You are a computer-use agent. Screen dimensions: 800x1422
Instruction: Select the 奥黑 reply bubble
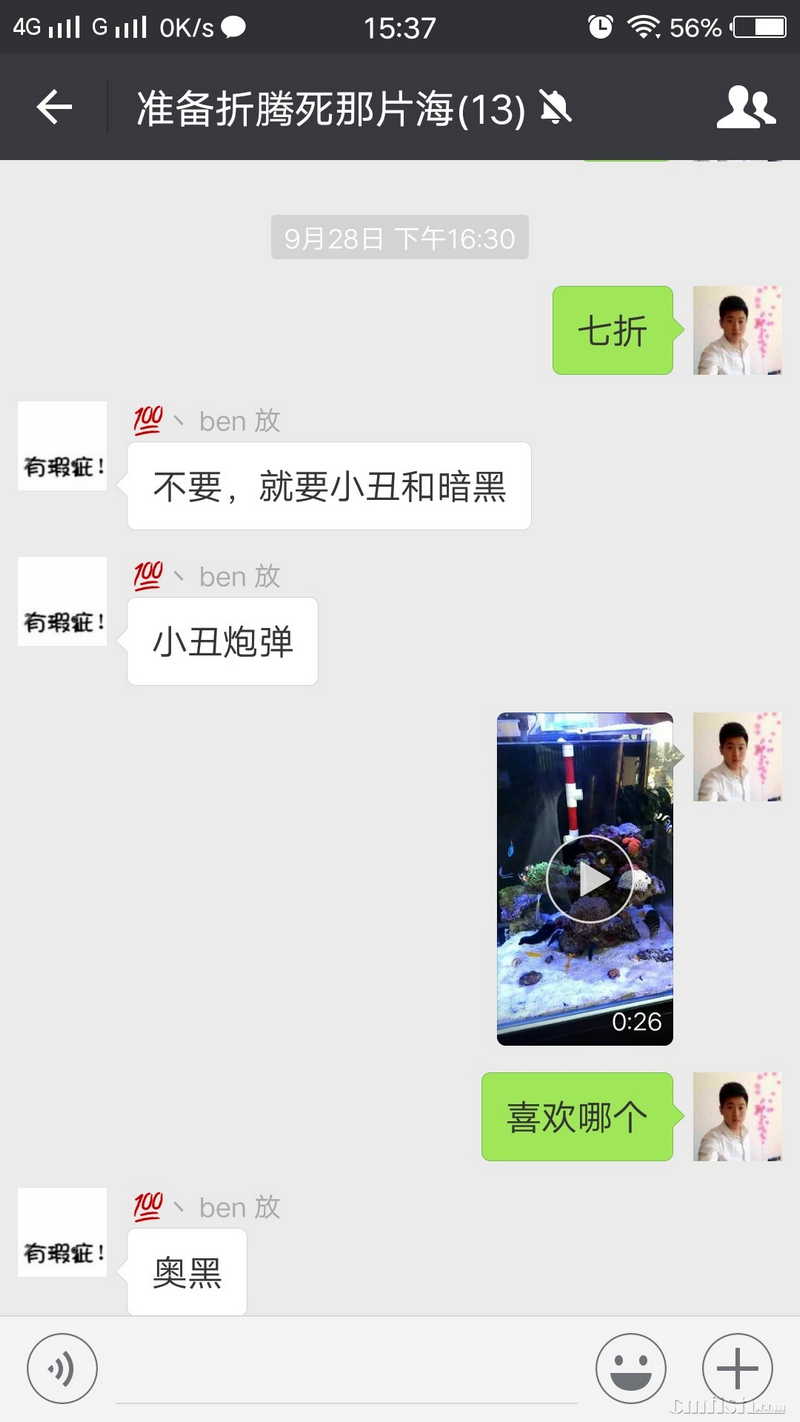coord(186,1272)
